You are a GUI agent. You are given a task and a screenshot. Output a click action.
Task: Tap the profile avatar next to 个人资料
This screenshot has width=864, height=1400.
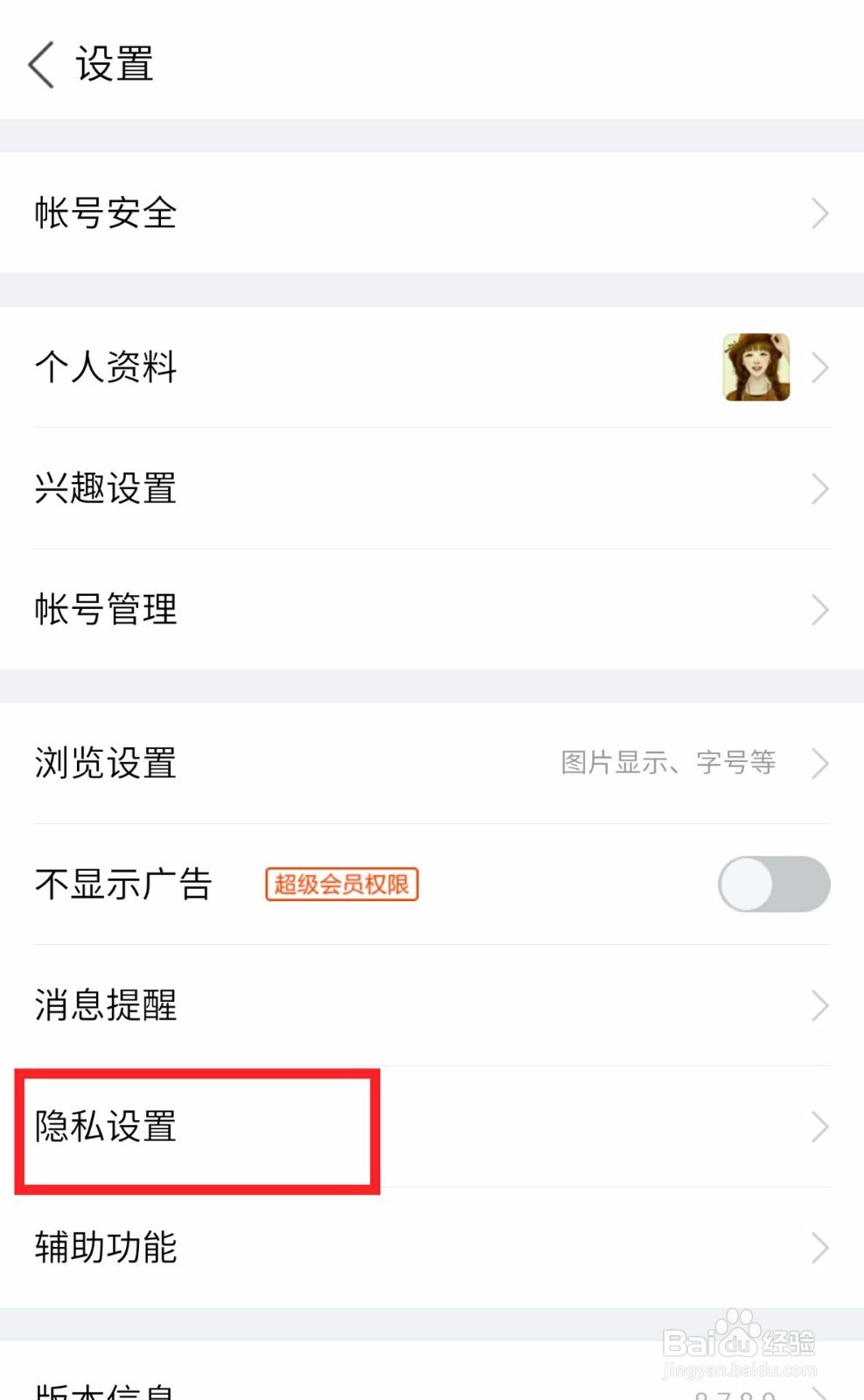[757, 367]
